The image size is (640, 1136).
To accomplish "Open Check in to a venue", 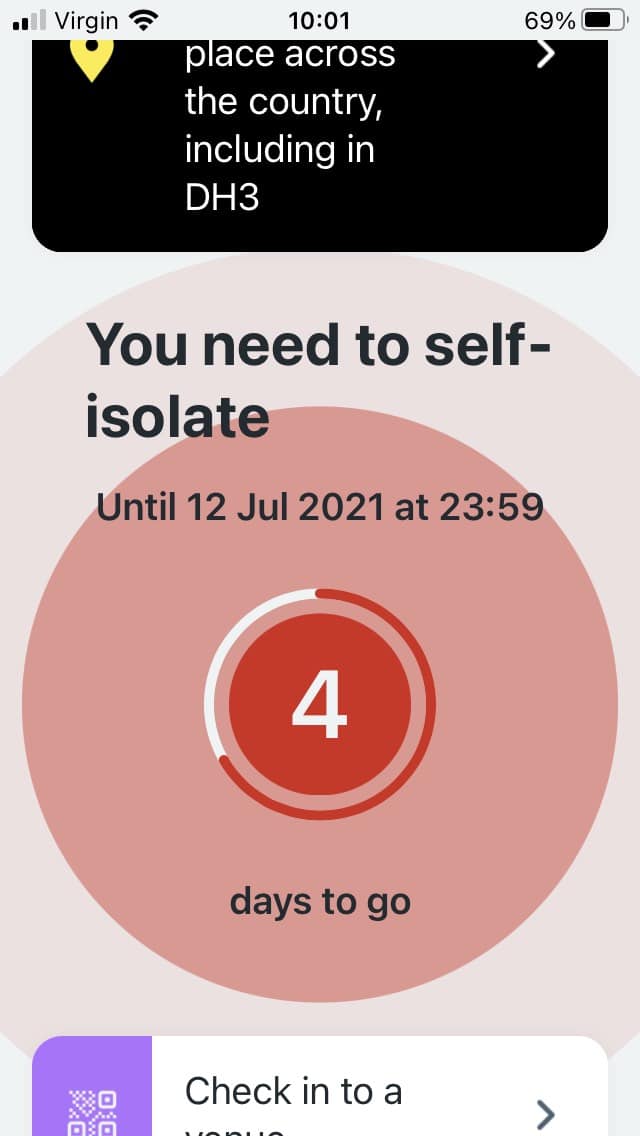I will click(x=320, y=1086).
